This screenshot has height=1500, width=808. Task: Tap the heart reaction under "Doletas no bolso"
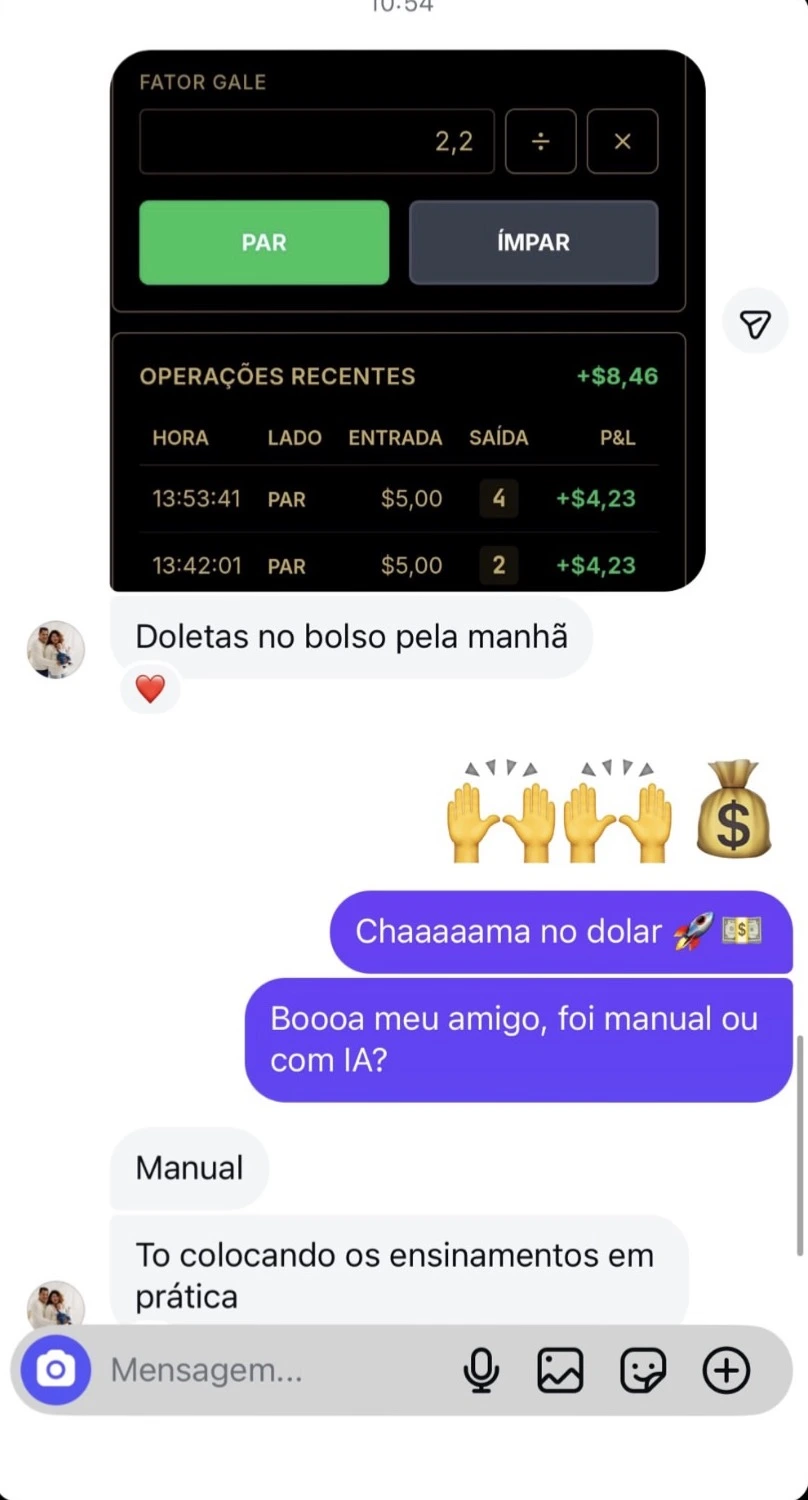150,689
